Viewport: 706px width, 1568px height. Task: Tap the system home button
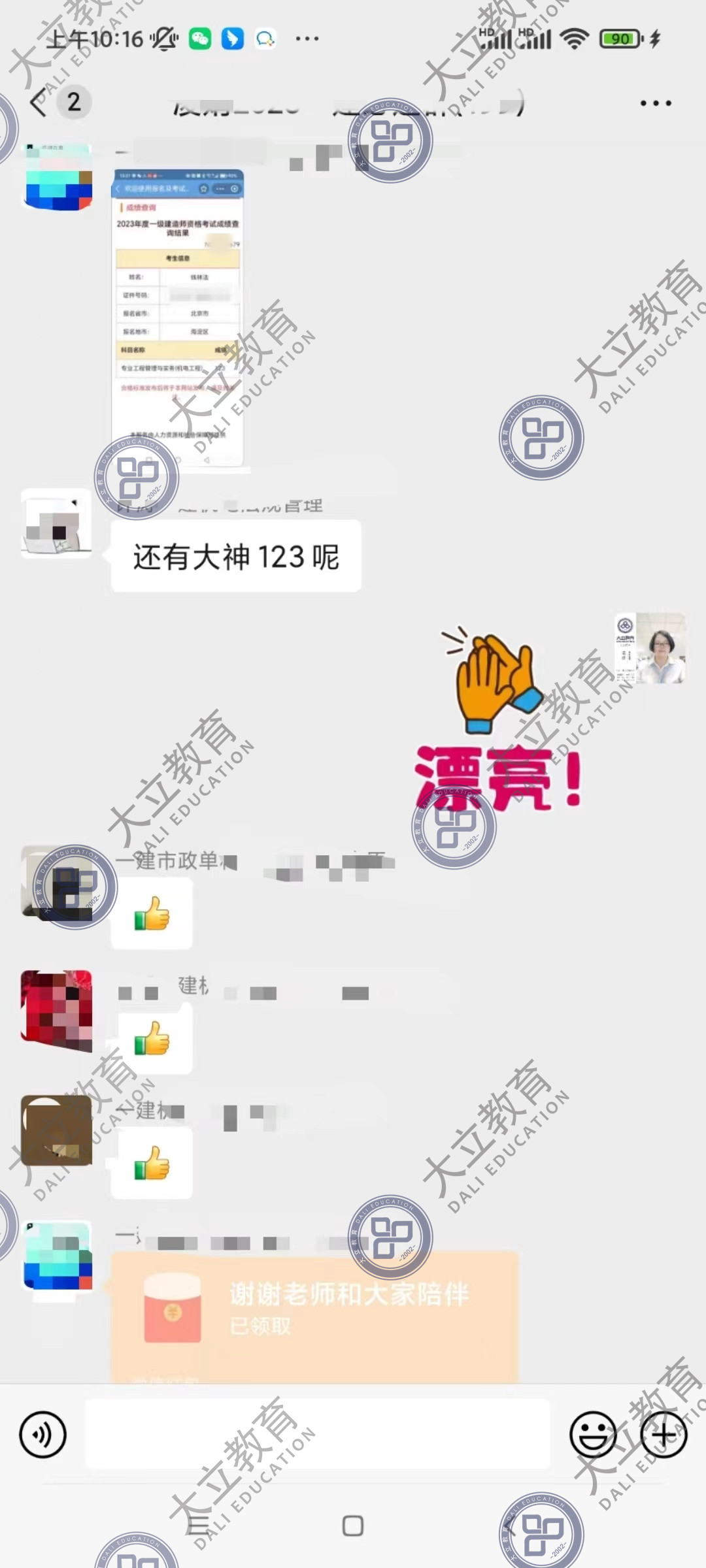pyautogui.click(x=353, y=1526)
